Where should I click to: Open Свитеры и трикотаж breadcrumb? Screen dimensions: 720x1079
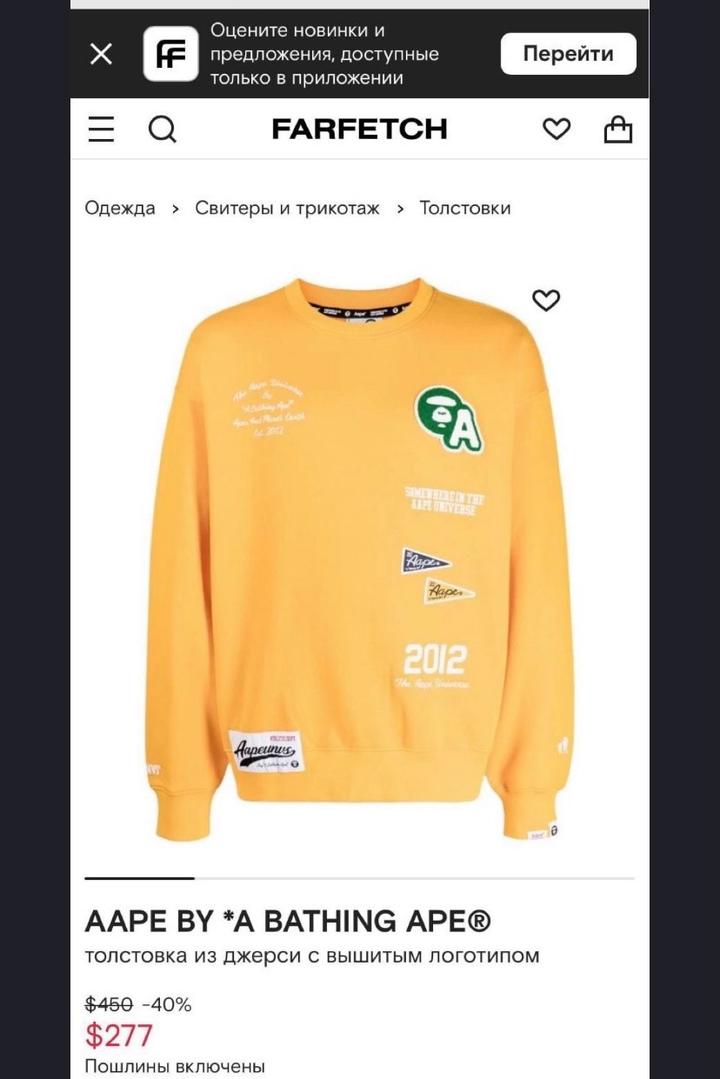(287, 208)
